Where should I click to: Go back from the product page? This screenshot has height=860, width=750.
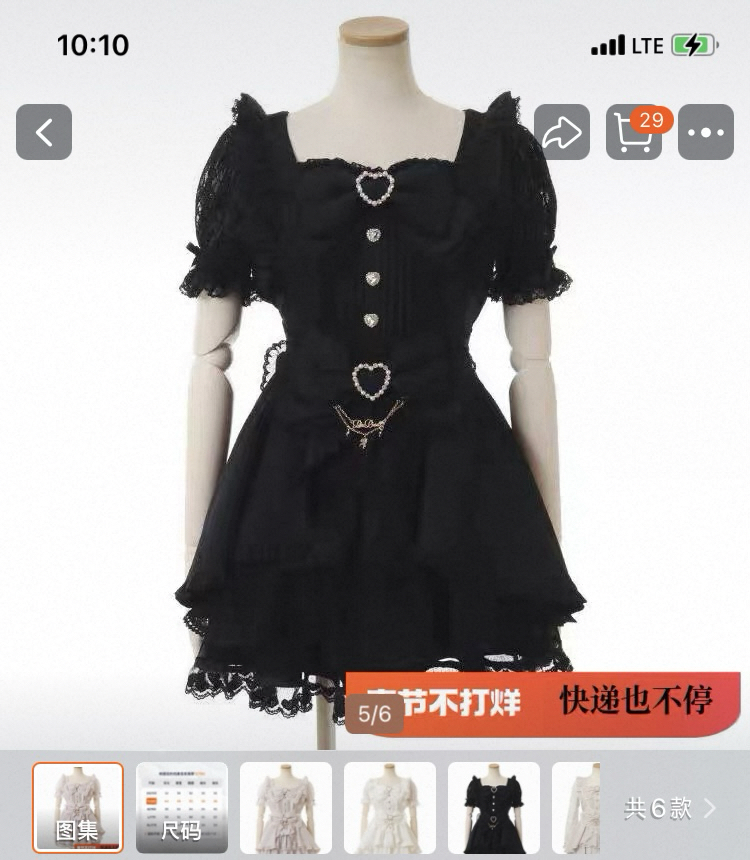(x=44, y=132)
